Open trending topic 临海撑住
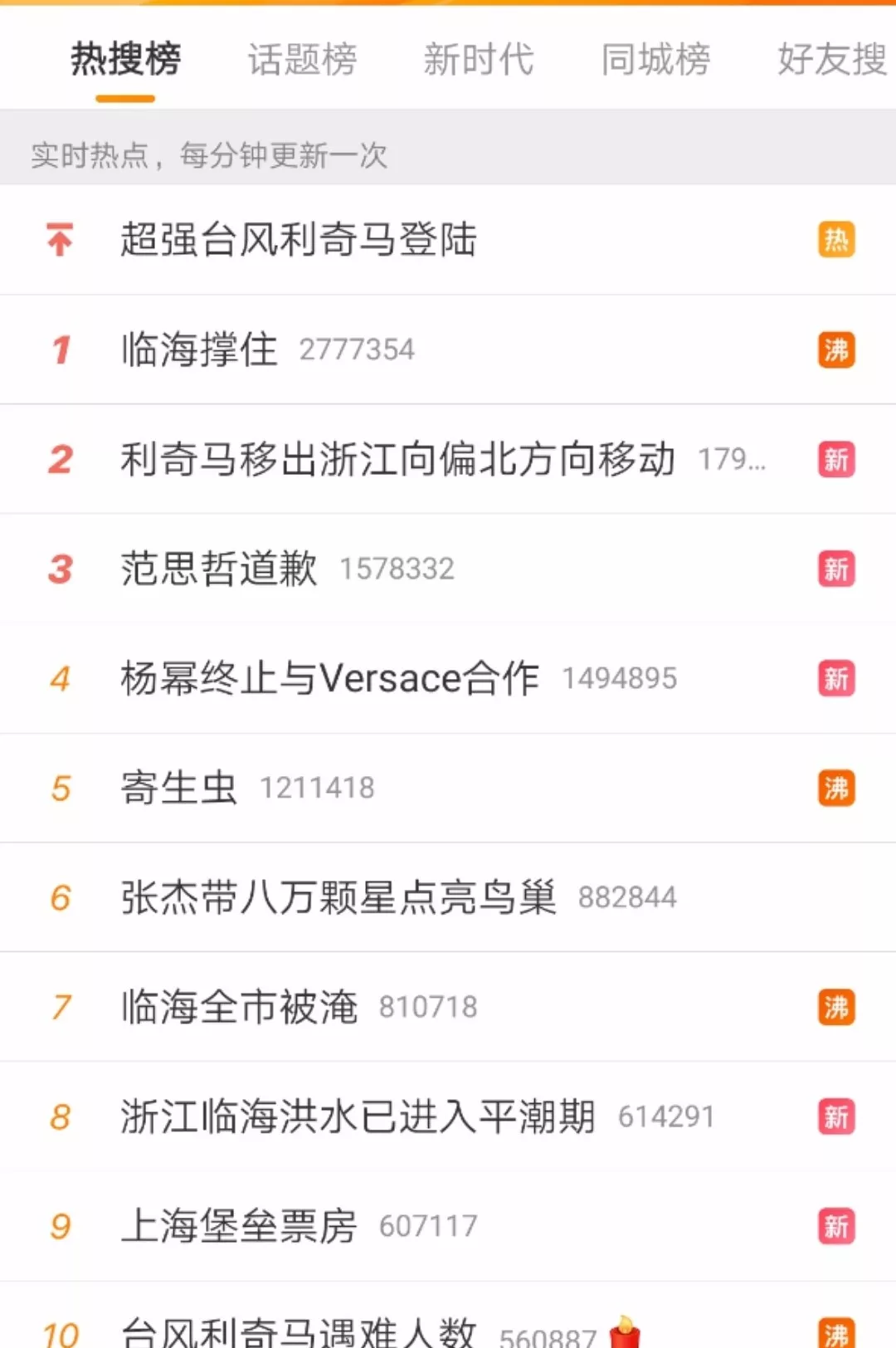This screenshot has height=1348, width=896. [199, 349]
